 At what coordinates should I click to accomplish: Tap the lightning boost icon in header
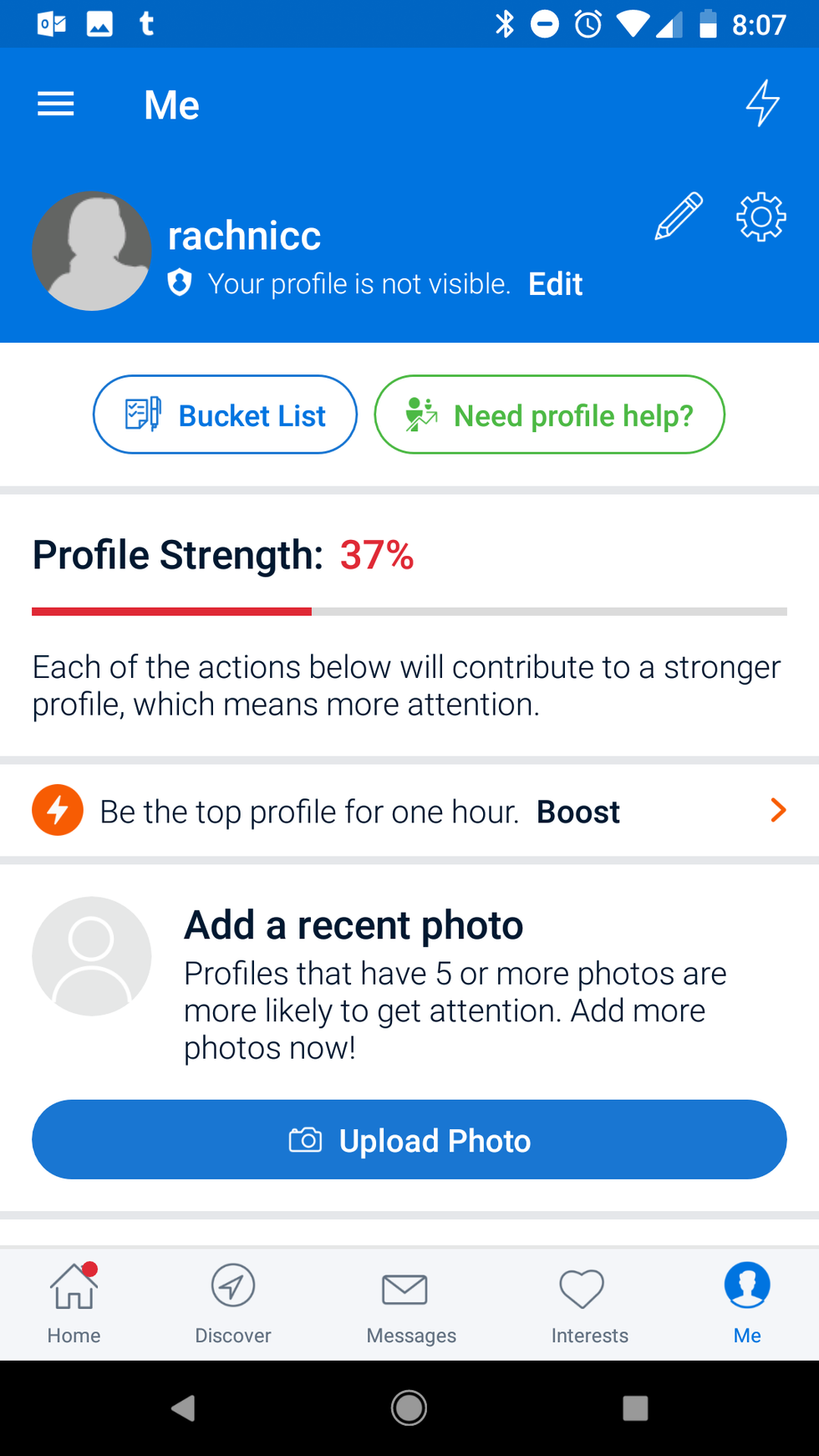click(762, 104)
